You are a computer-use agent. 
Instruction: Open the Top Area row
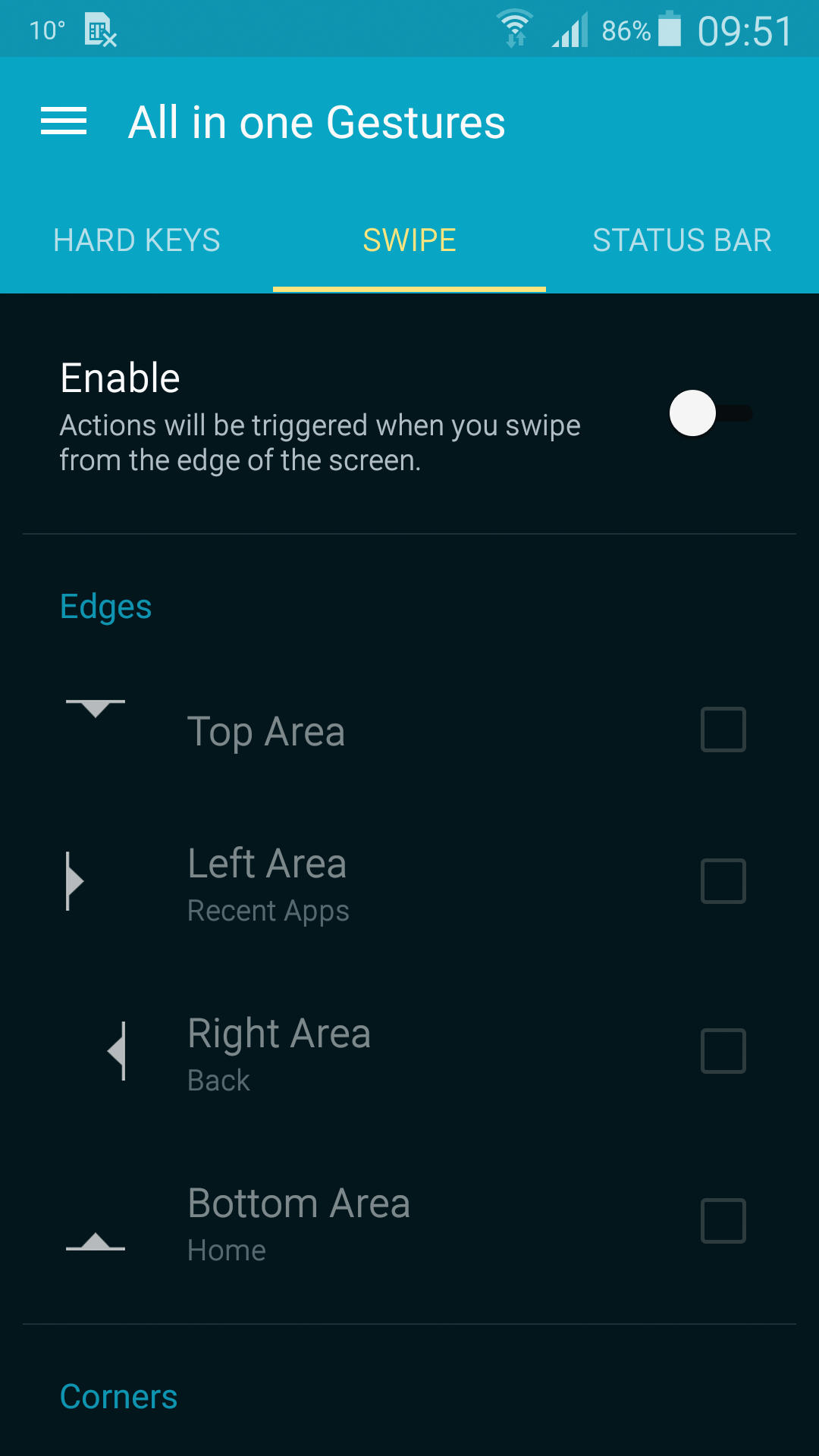(x=409, y=730)
